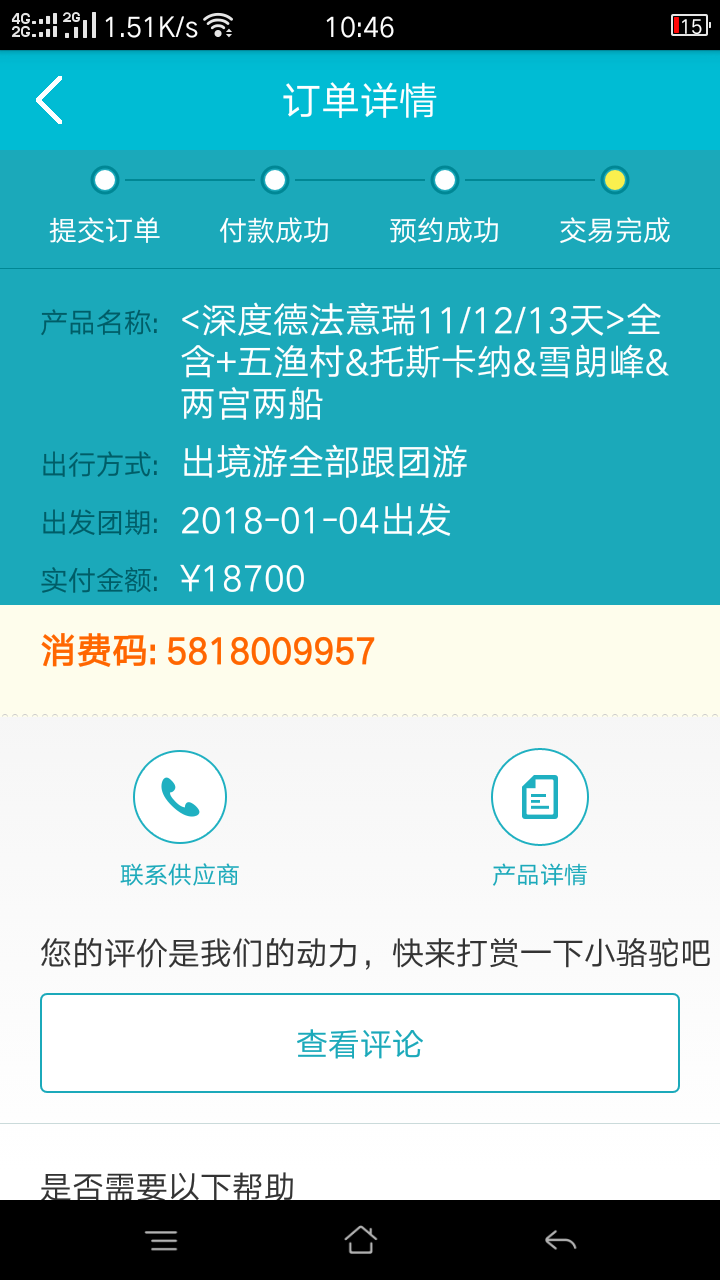Go to the phone home screen
Screen dimensions: 720x1280
(x=360, y=1241)
